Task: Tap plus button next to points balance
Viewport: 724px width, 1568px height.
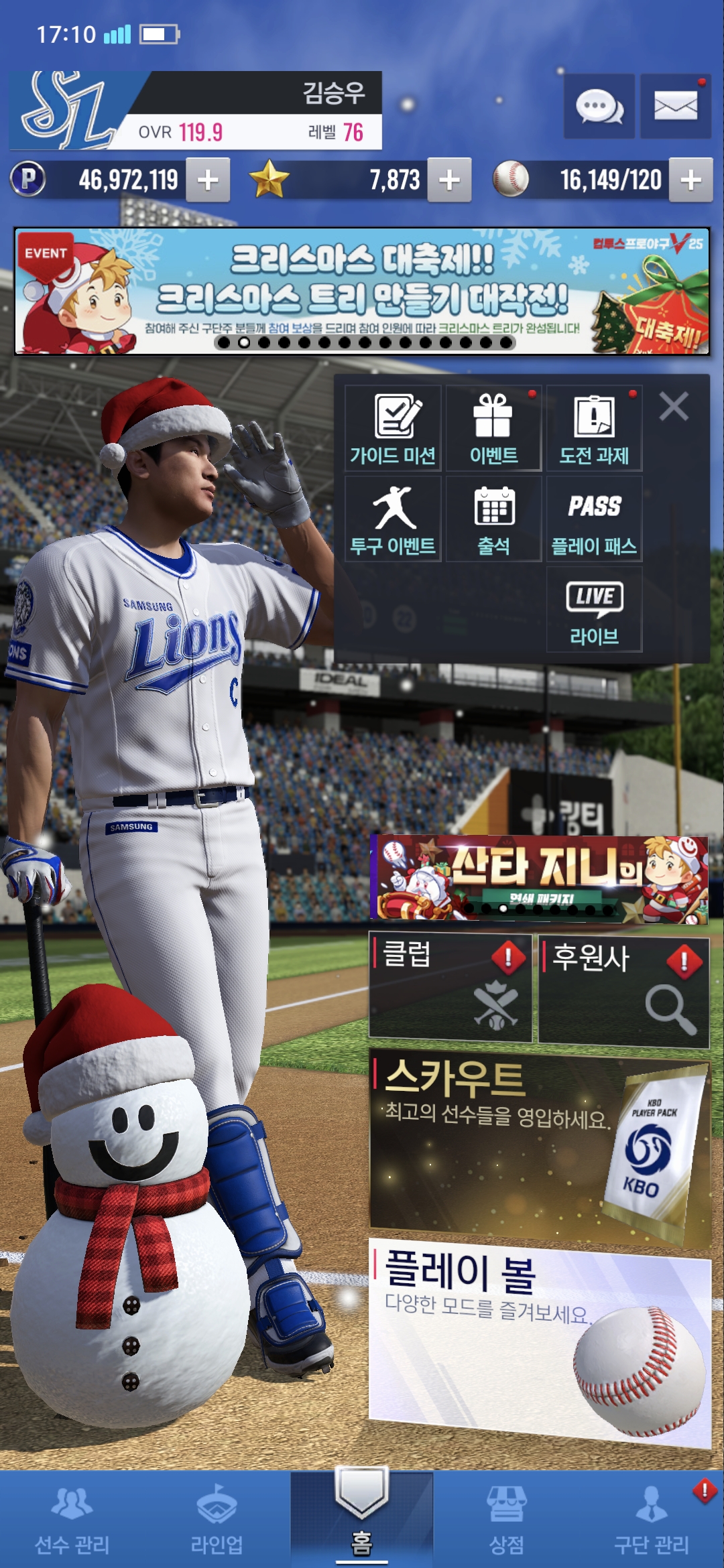Action: 208,180
